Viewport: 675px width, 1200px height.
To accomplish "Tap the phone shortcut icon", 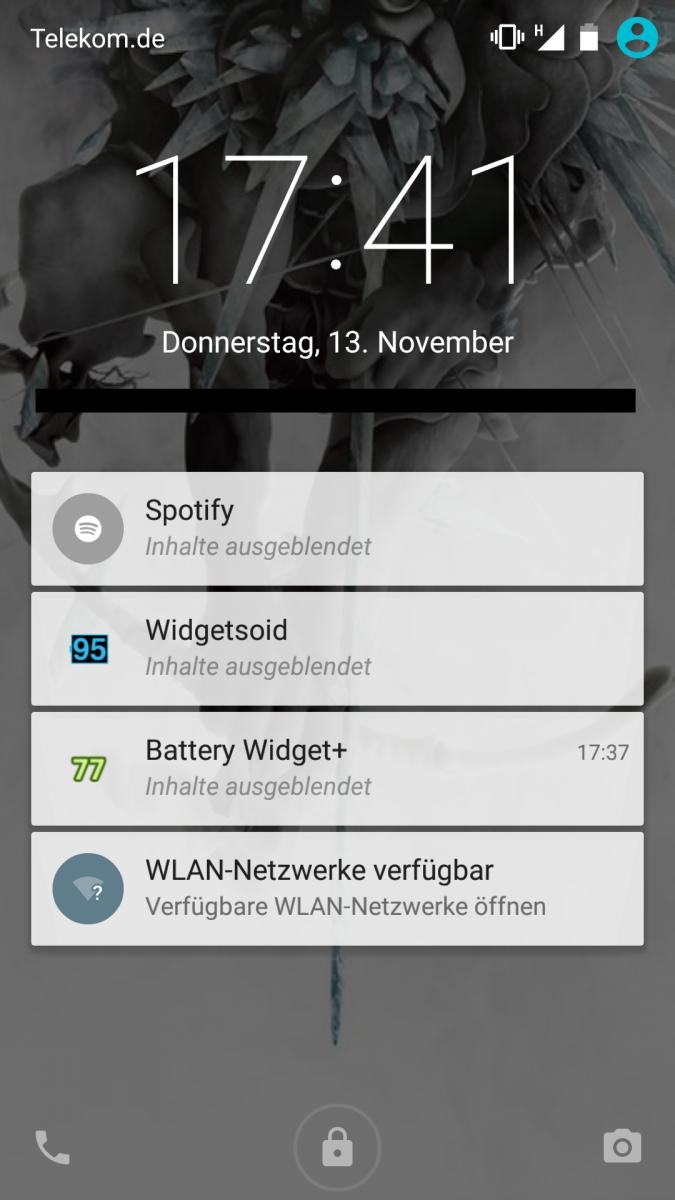I will (x=53, y=1147).
